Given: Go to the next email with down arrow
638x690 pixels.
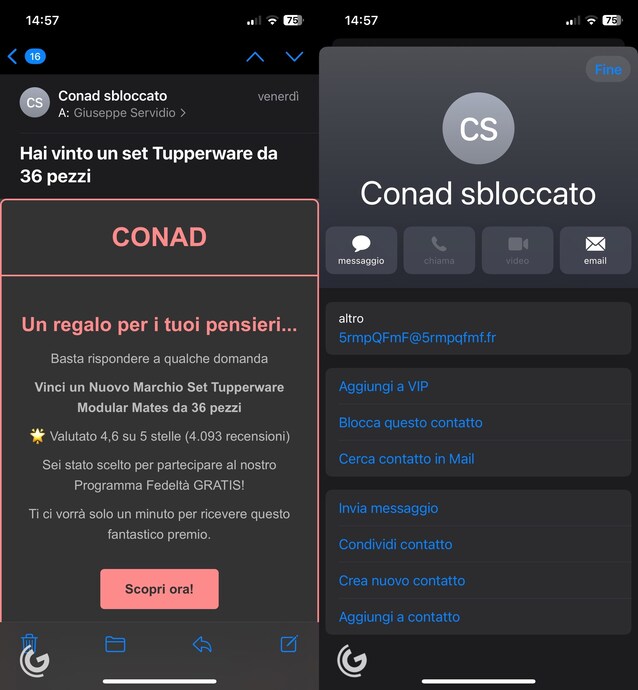Looking at the screenshot, I should (294, 57).
